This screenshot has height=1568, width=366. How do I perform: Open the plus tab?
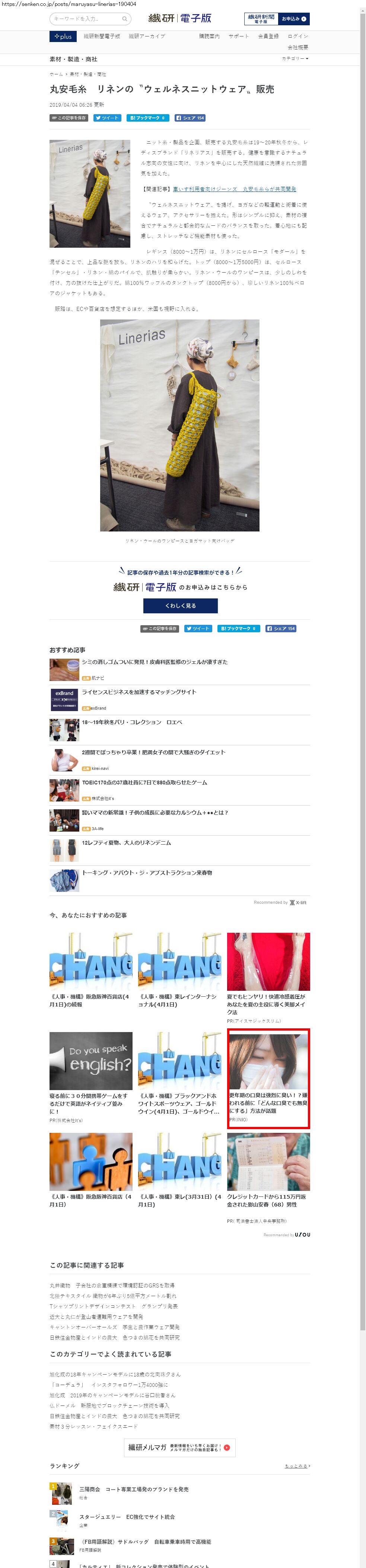point(63,36)
